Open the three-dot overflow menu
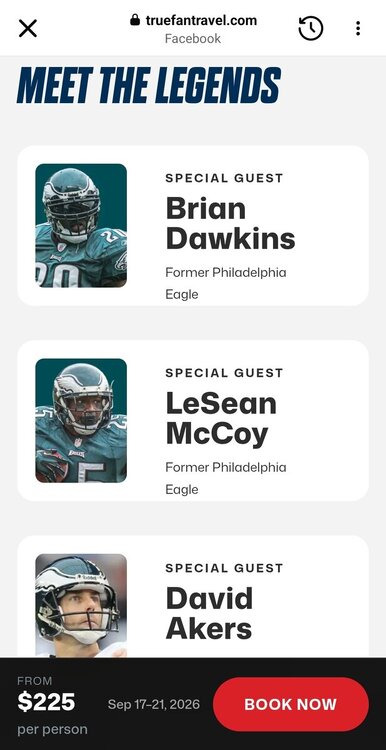Screen dimensions: 386x750 coord(358,28)
